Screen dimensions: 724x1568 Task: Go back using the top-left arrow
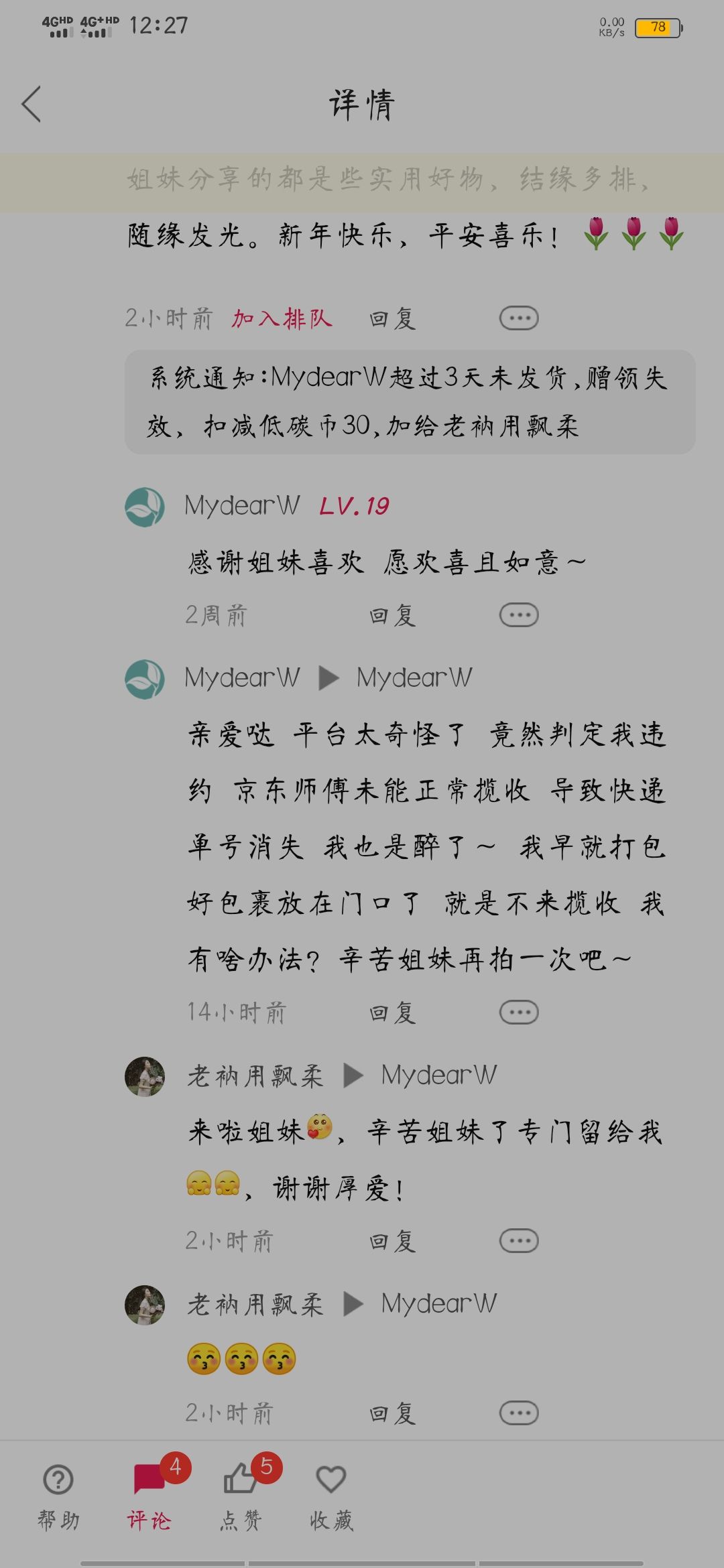point(32,104)
